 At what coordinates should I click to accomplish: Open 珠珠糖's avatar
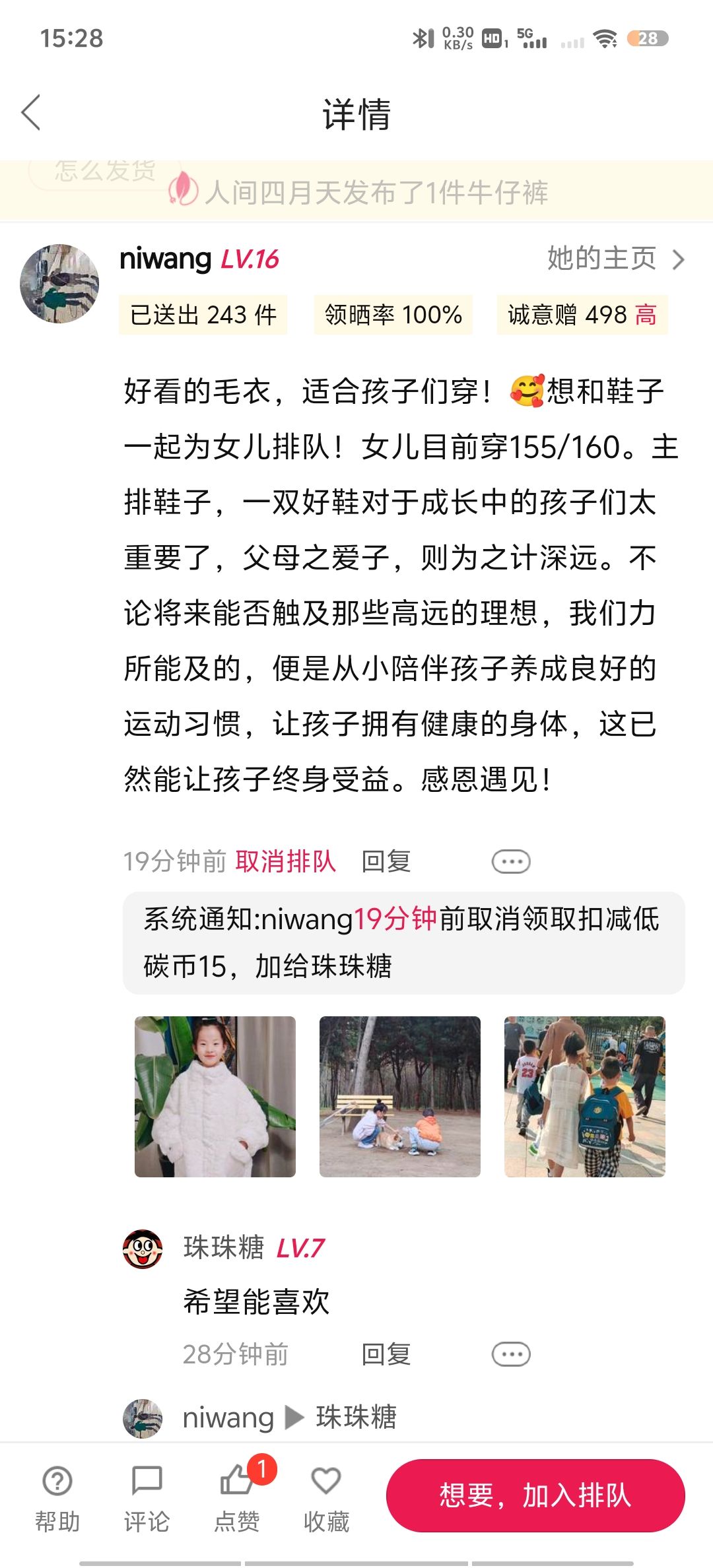143,1249
